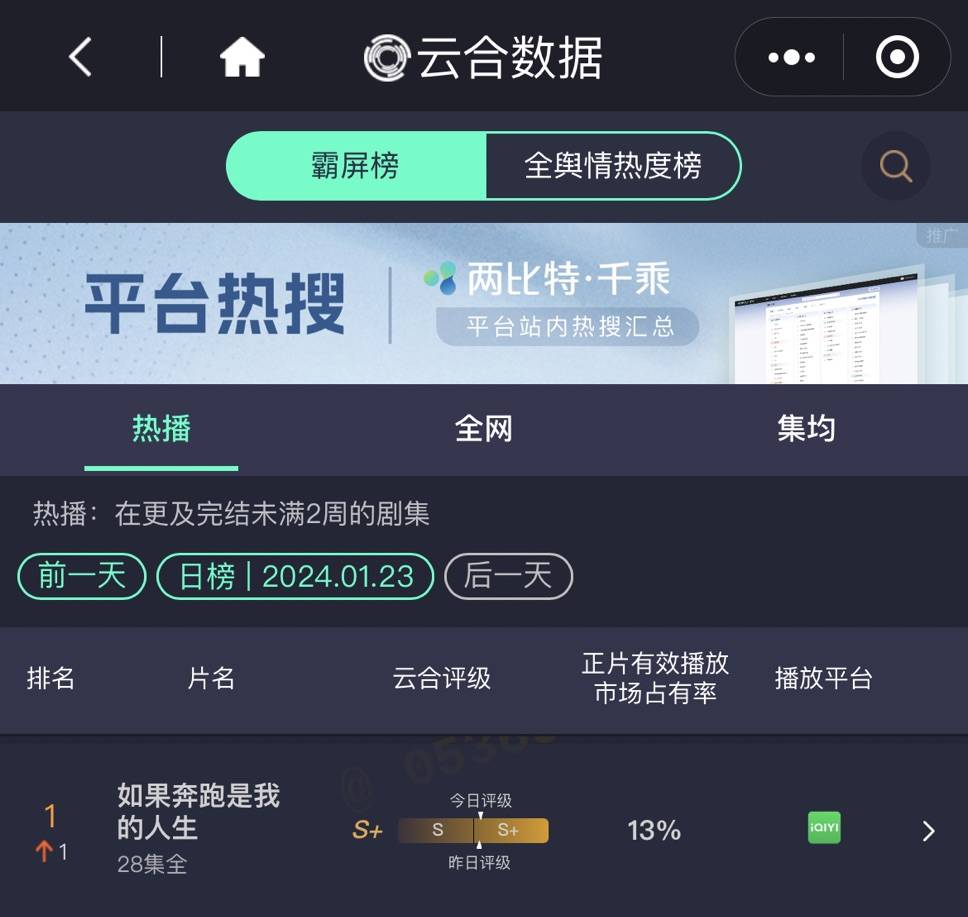968x917 pixels.
Task: Select the 霸屏榜 segment
Action: pyautogui.click(x=355, y=166)
